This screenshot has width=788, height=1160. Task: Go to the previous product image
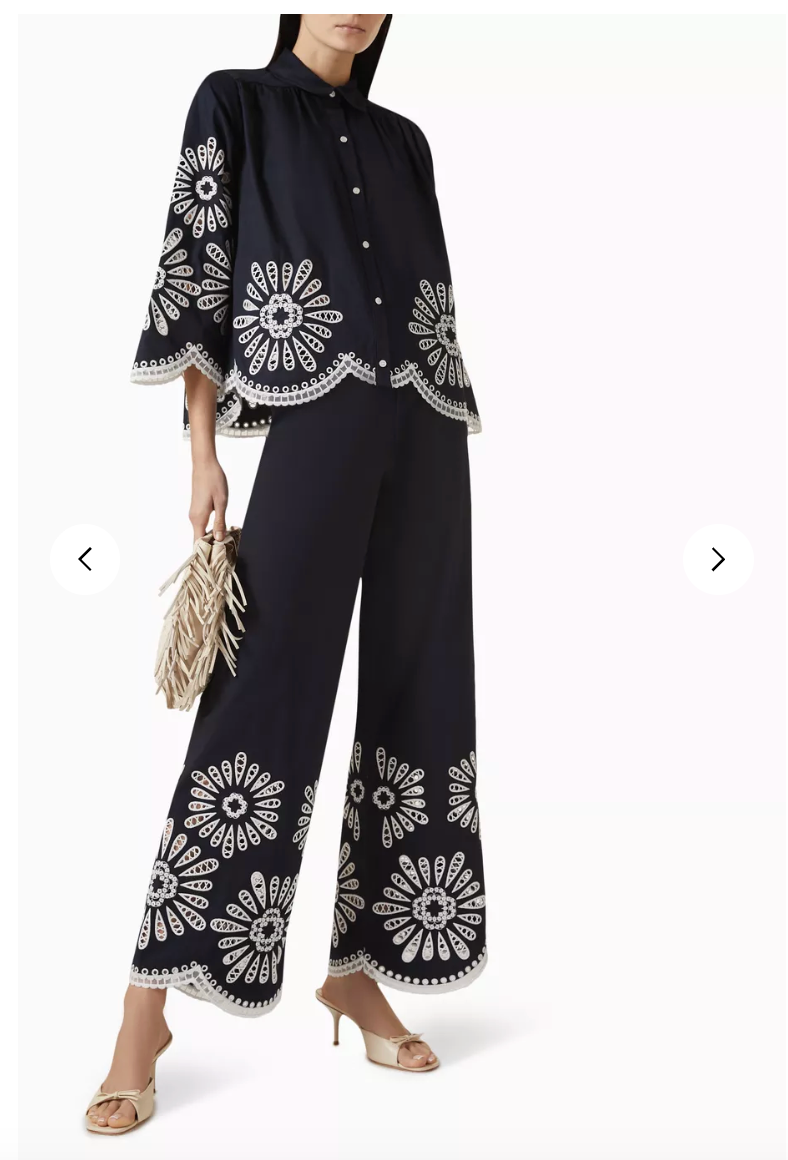85,559
